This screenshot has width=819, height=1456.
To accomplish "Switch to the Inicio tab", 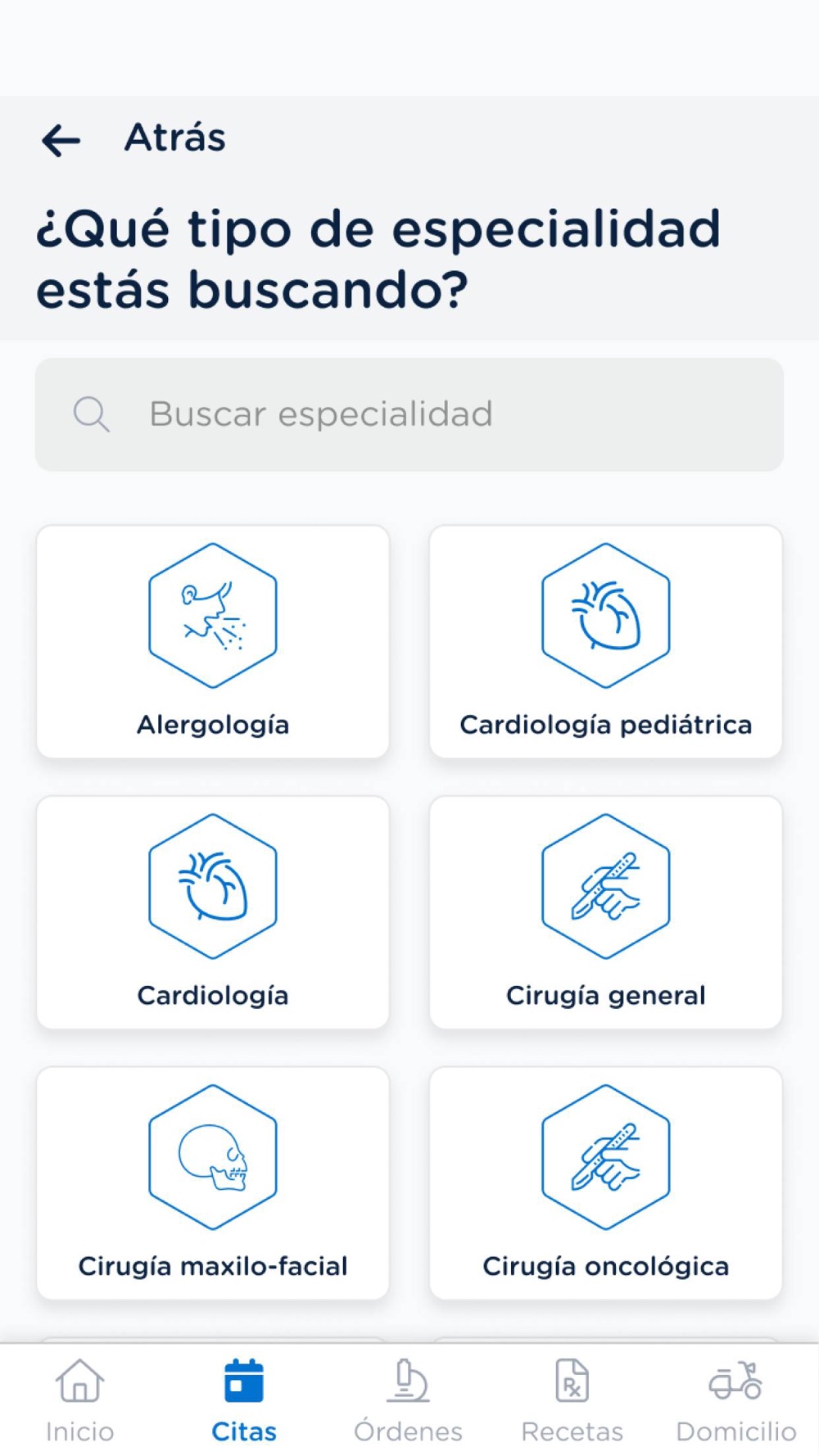I will (80, 1400).
